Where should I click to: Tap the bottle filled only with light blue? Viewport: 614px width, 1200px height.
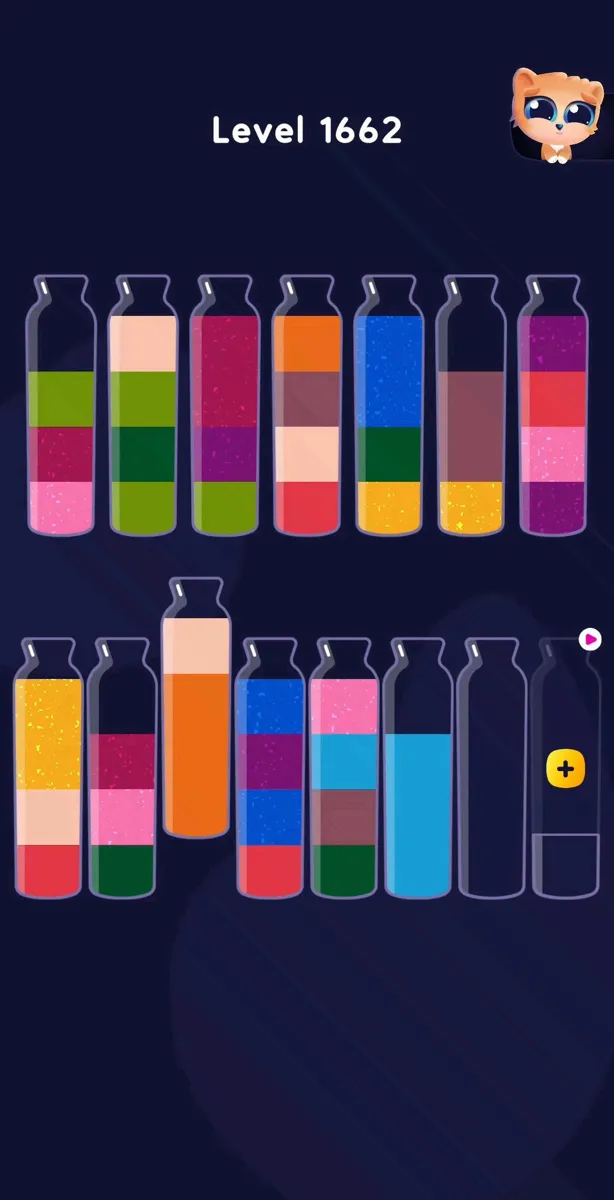coord(418,767)
